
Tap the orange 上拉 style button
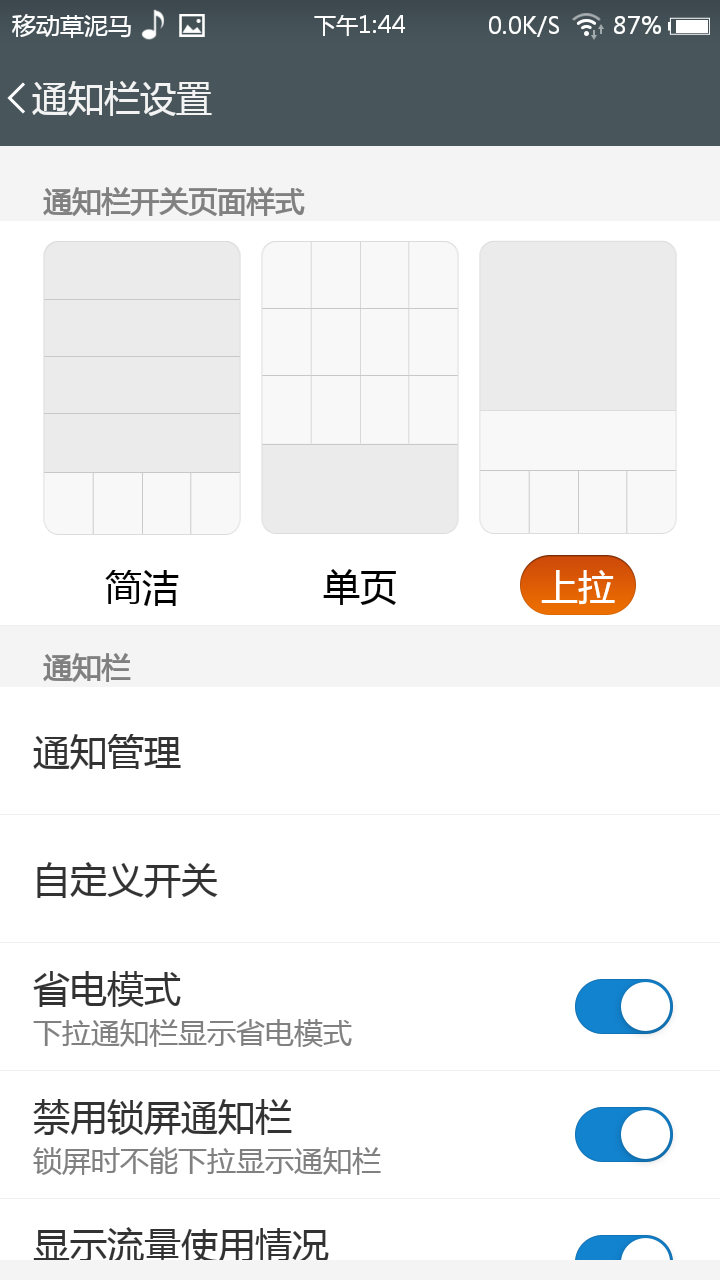[577, 584]
